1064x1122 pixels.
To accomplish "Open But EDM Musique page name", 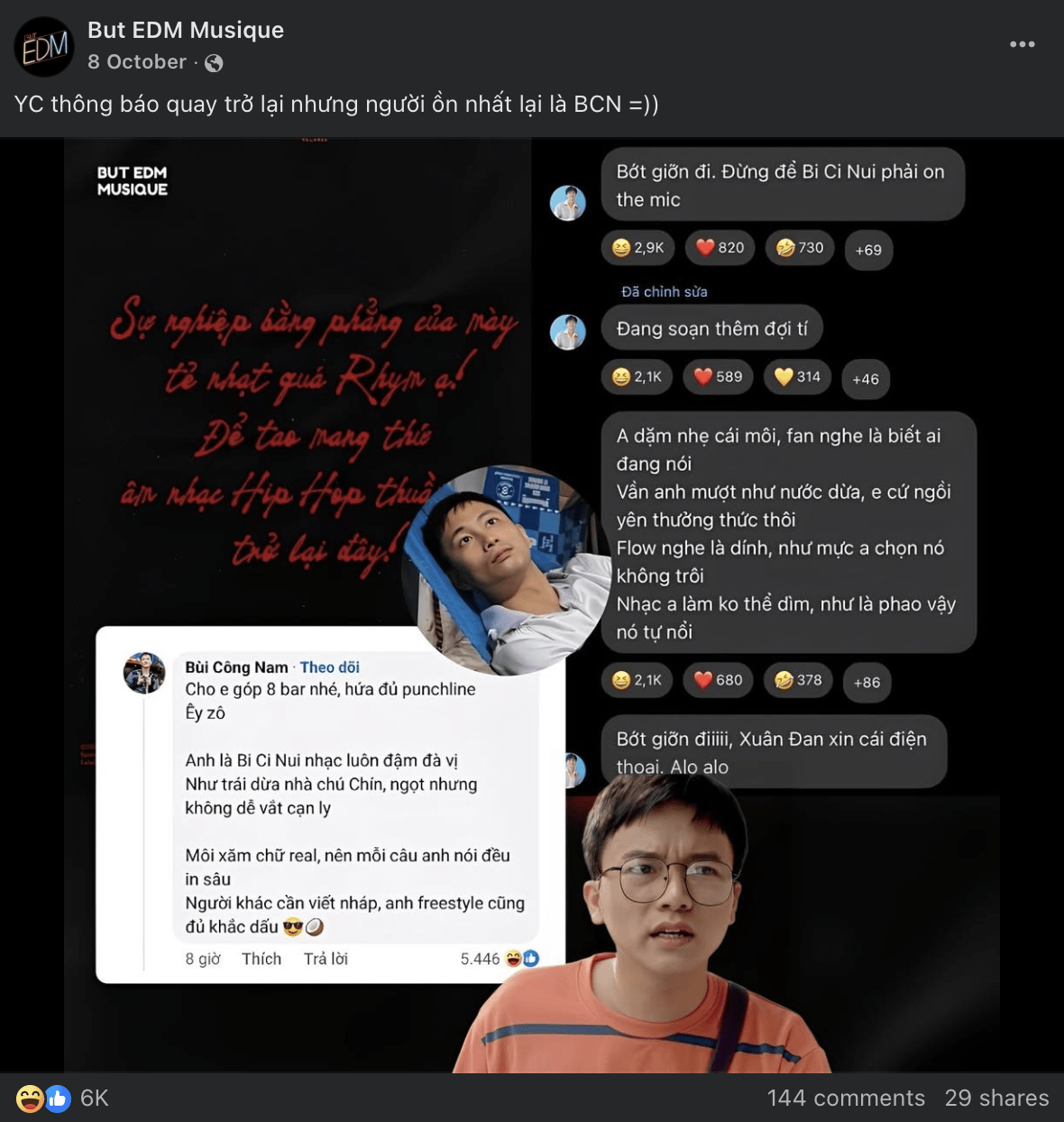I will coord(186,30).
